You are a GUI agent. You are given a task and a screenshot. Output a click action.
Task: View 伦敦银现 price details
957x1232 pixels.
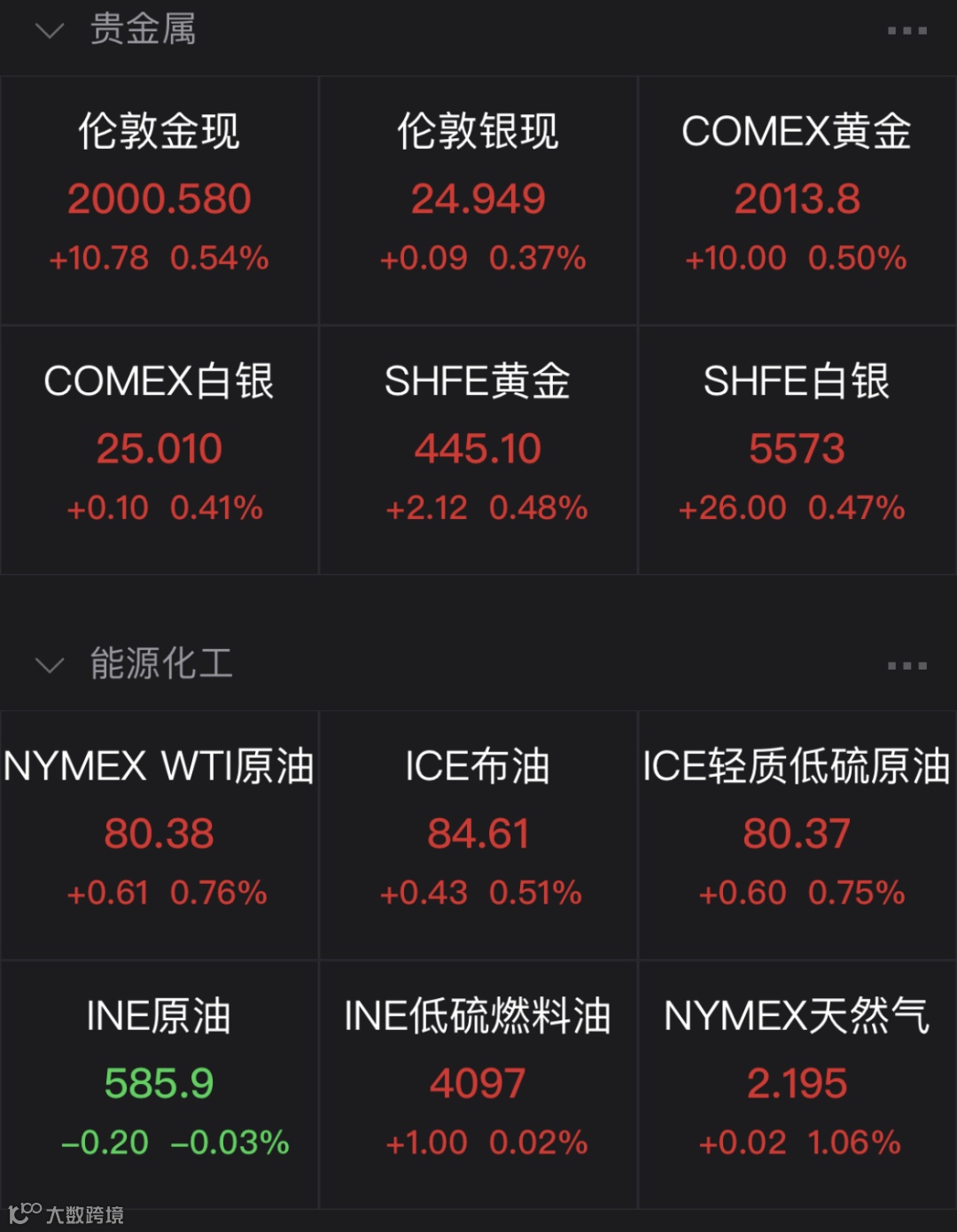click(x=478, y=200)
